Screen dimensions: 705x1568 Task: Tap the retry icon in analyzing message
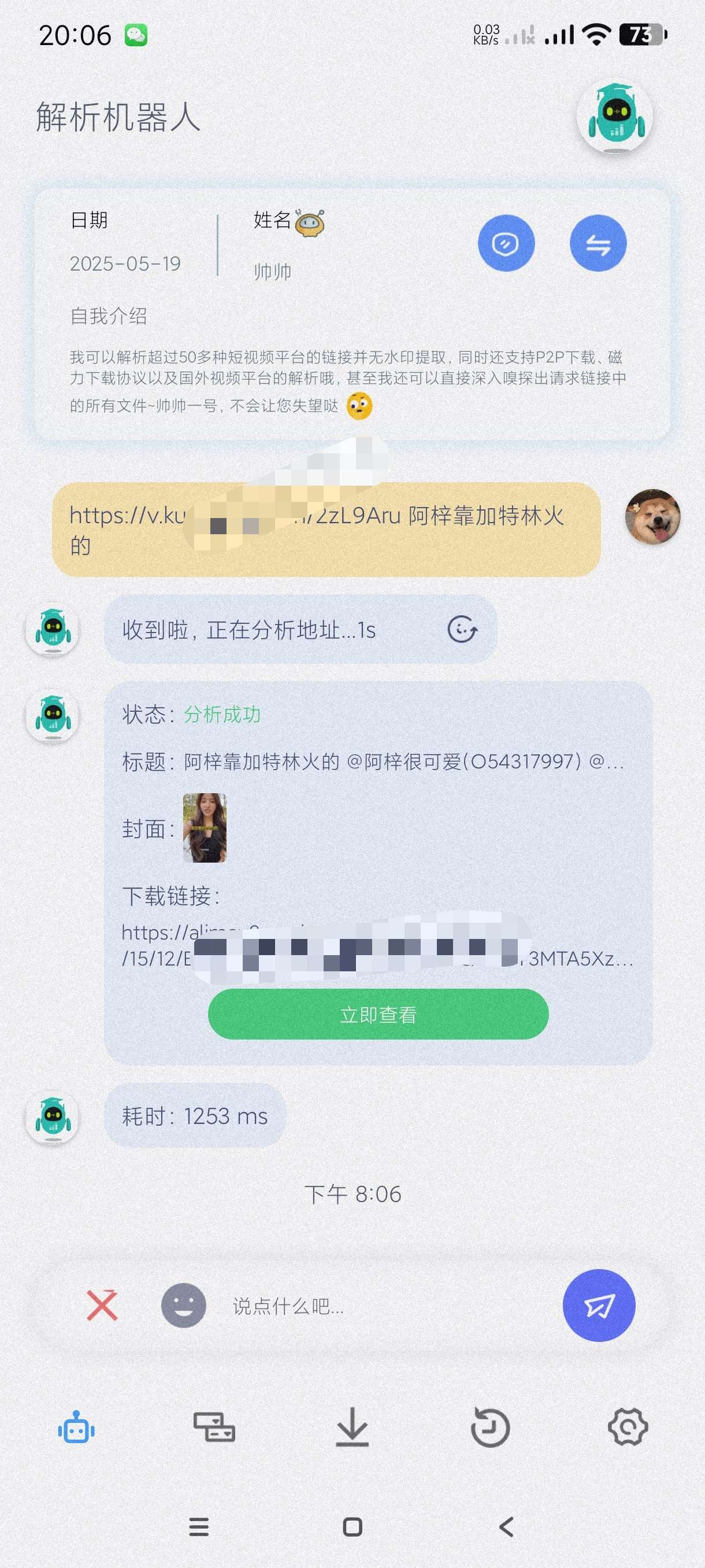pos(462,629)
